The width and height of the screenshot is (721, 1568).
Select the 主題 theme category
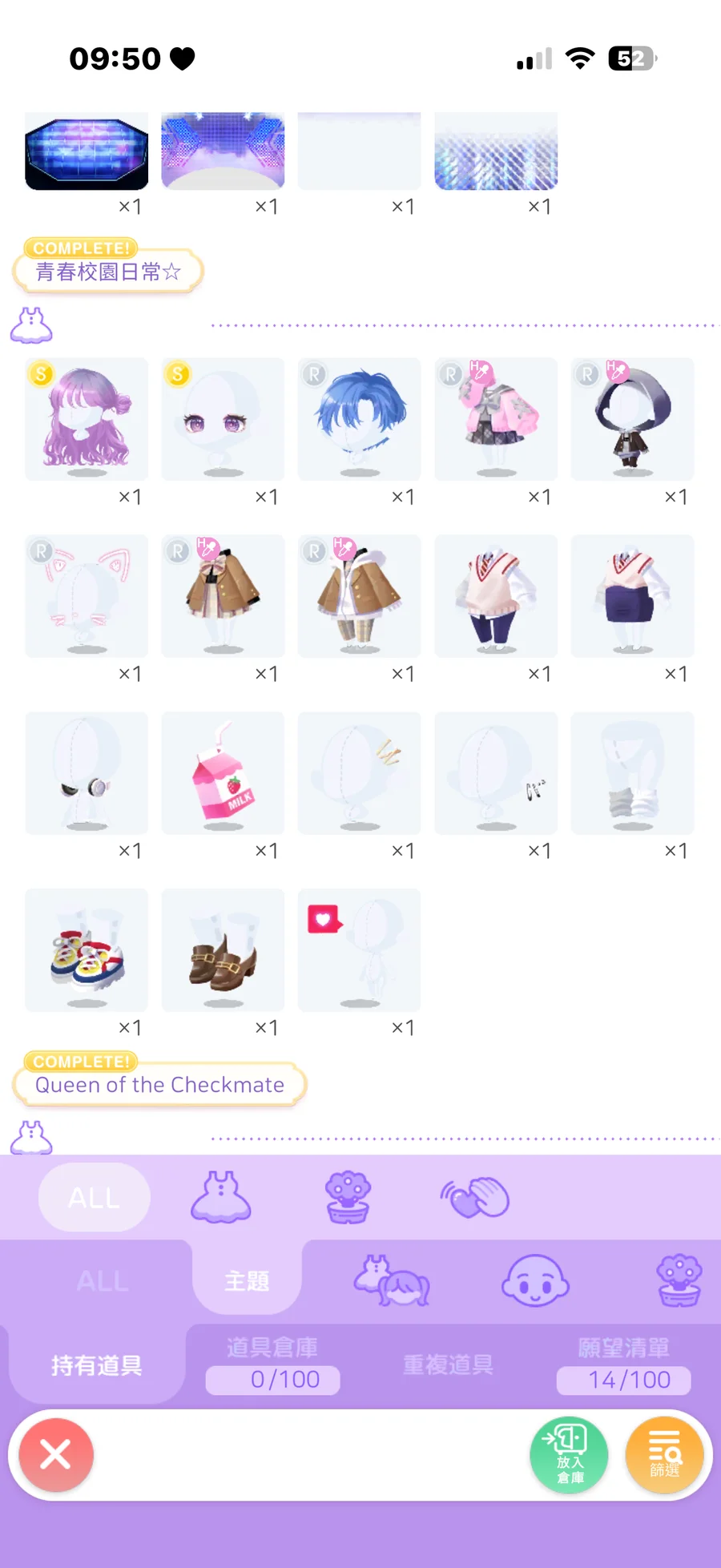click(247, 1280)
